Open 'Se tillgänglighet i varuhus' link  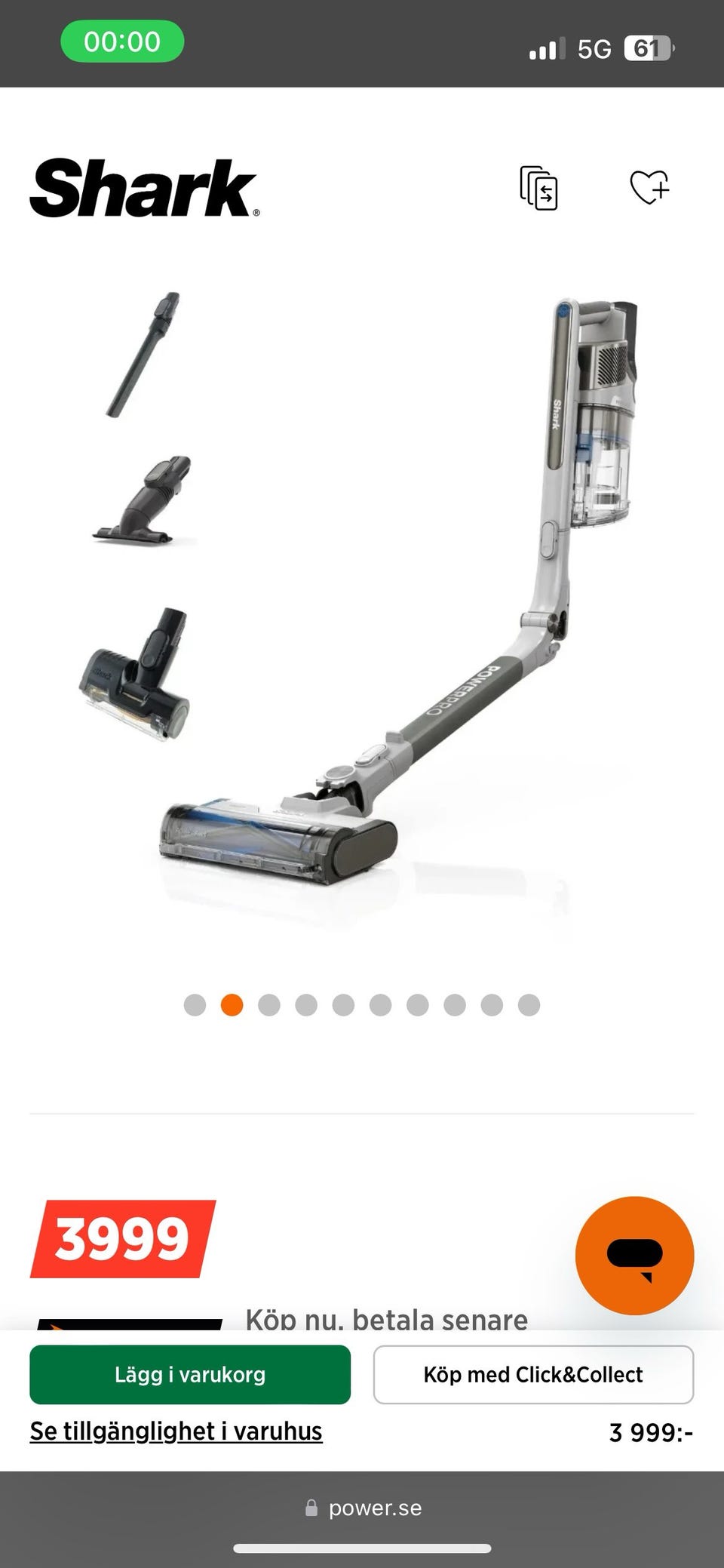176,1431
